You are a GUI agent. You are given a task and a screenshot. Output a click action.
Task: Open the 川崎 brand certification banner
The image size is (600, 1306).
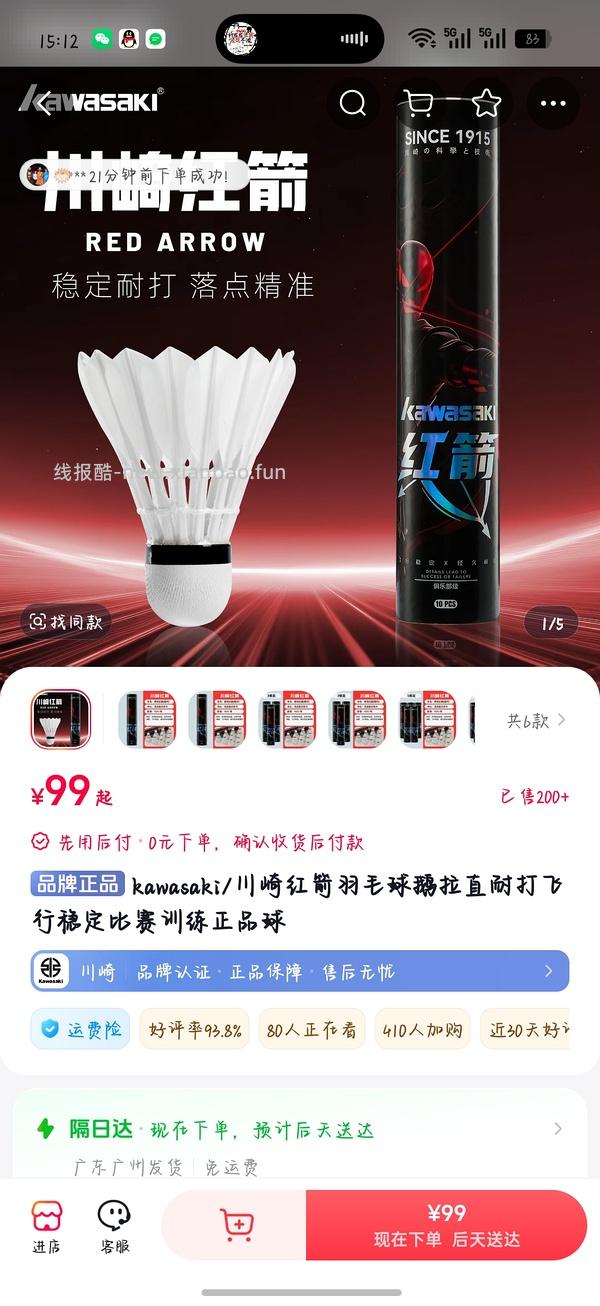(299, 971)
